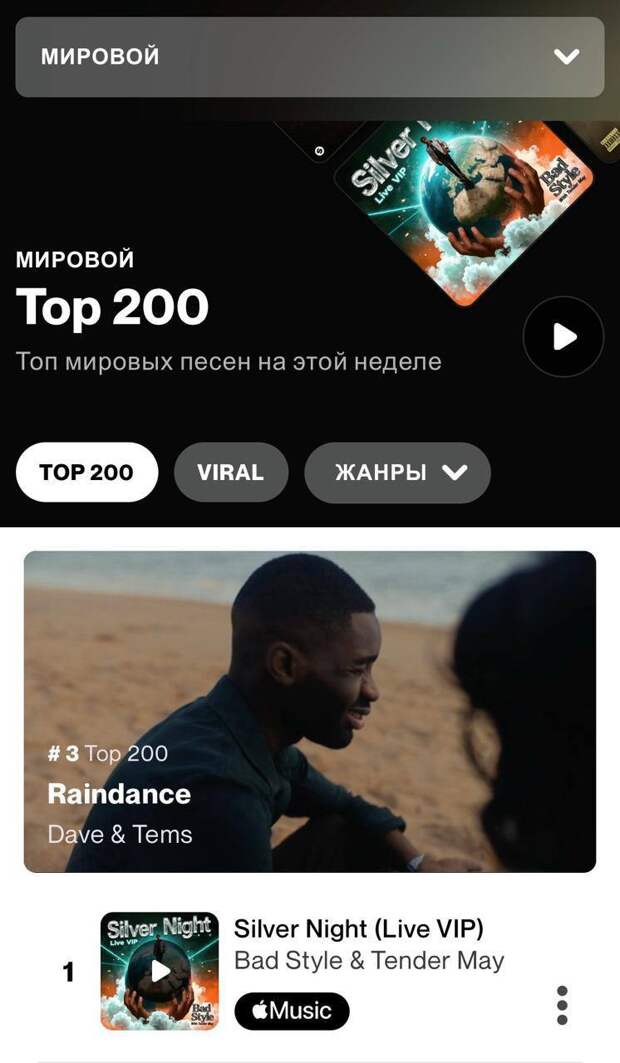The image size is (620, 1063).
Task: Open options menu for Silver Night
Action: (x=562, y=1004)
